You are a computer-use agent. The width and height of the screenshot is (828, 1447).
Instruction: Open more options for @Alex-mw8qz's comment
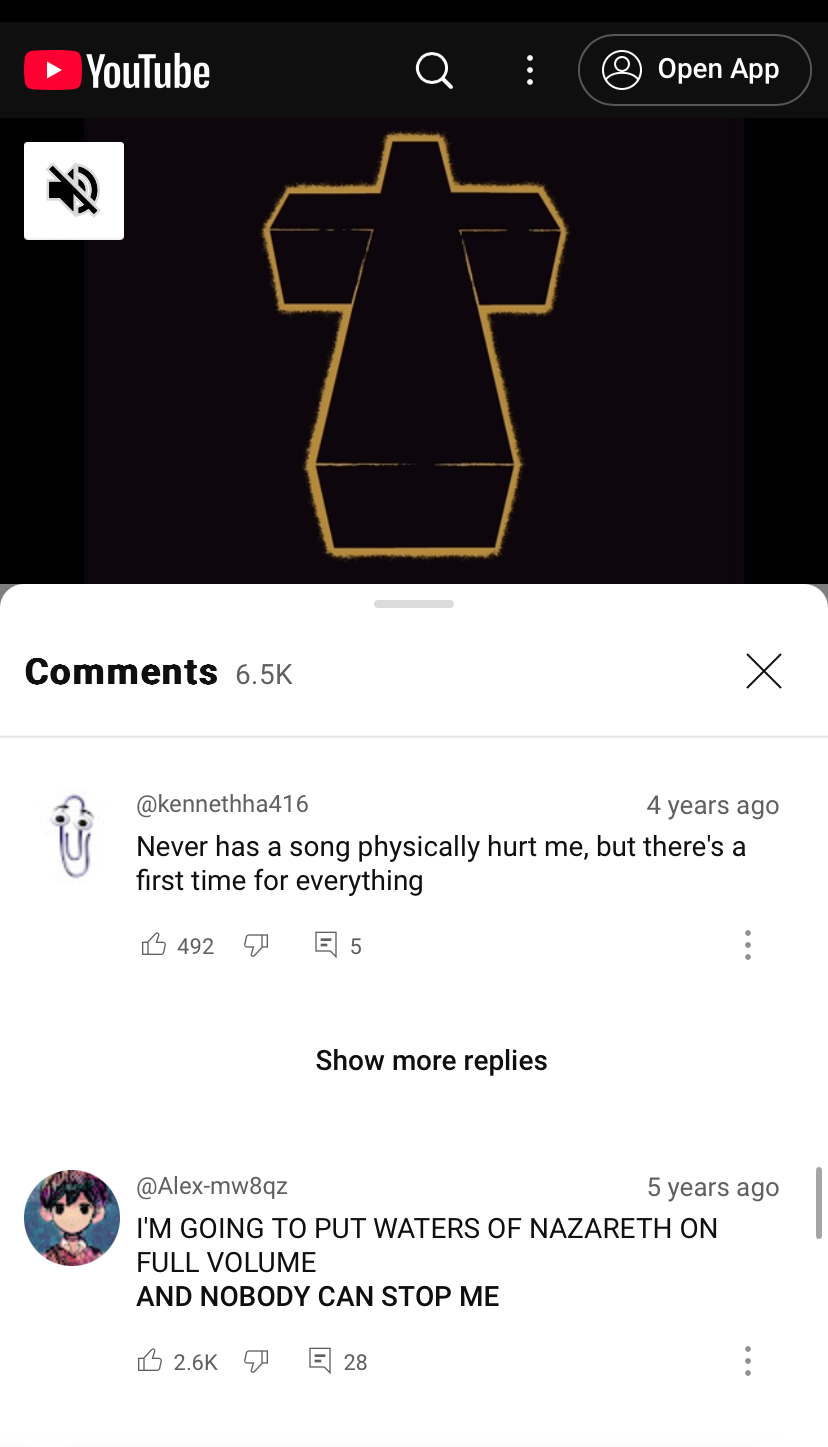point(747,1361)
